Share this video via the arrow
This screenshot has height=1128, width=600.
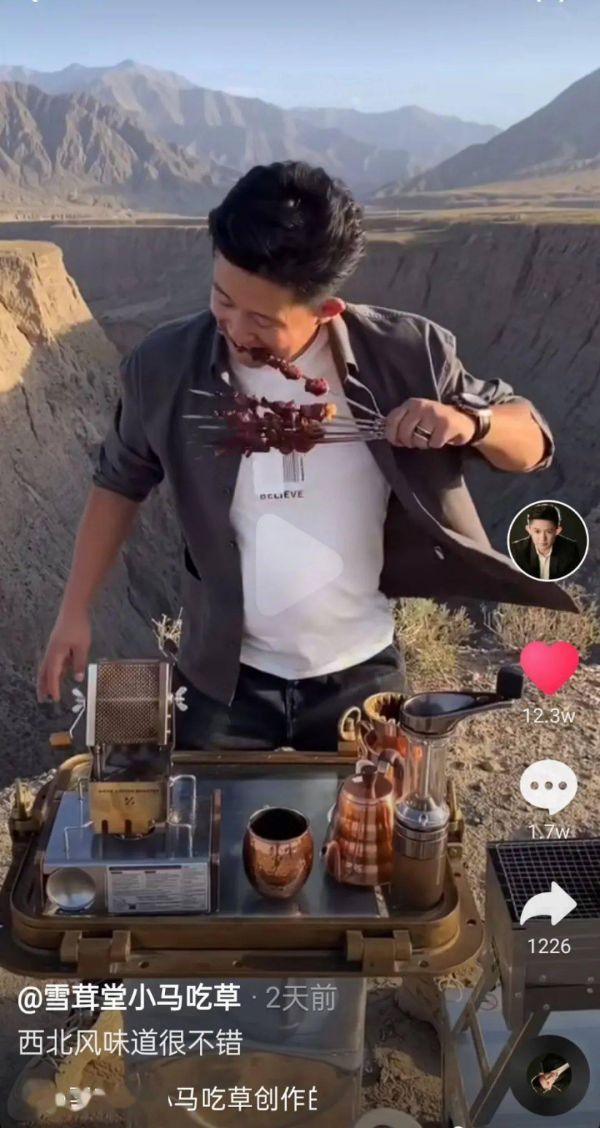pos(548,905)
